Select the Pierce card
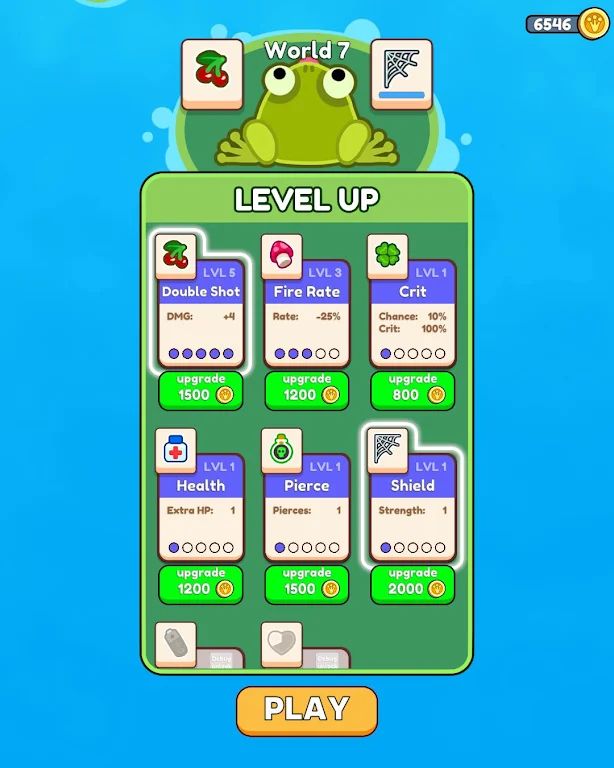 click(x=307, y=507)
